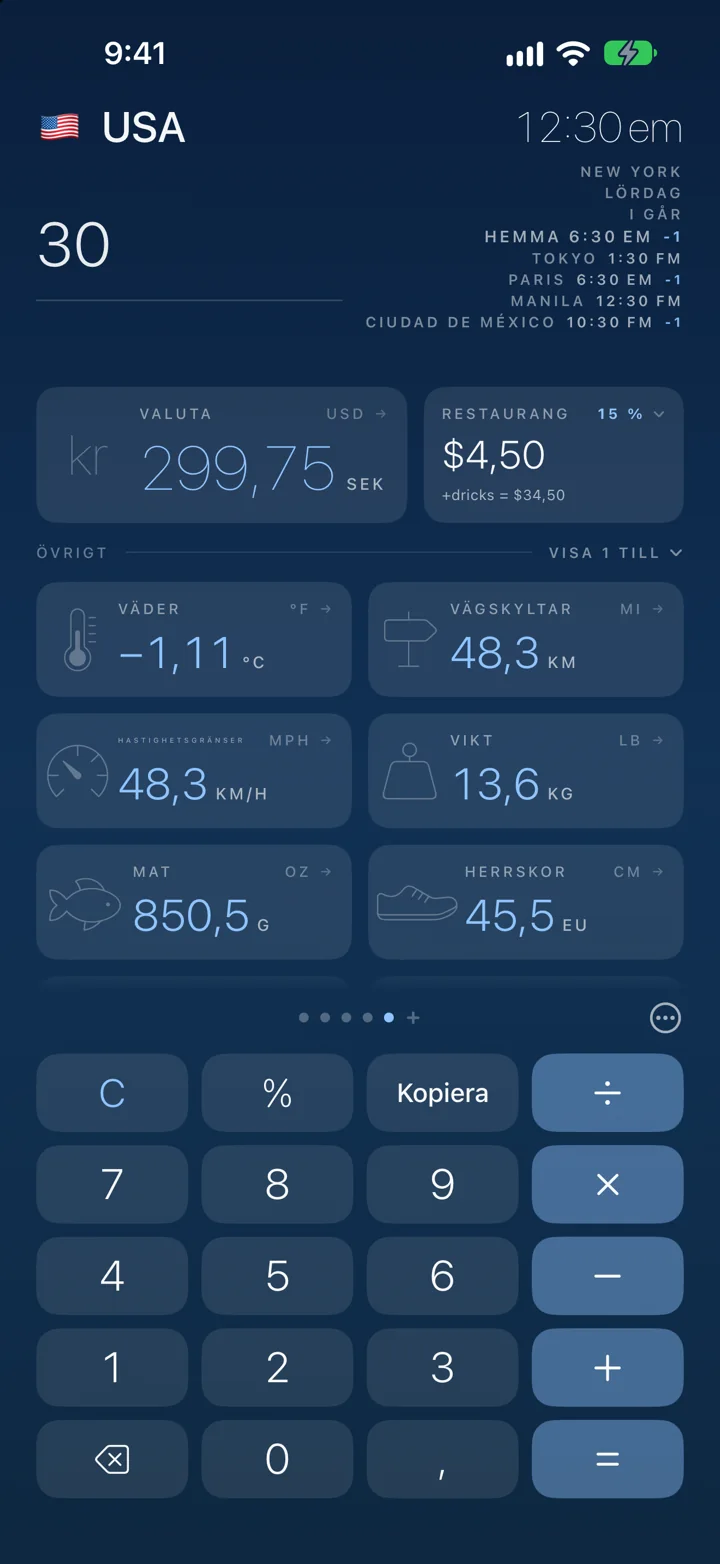Add a new page with plus icon

[x=413, y=1018]
